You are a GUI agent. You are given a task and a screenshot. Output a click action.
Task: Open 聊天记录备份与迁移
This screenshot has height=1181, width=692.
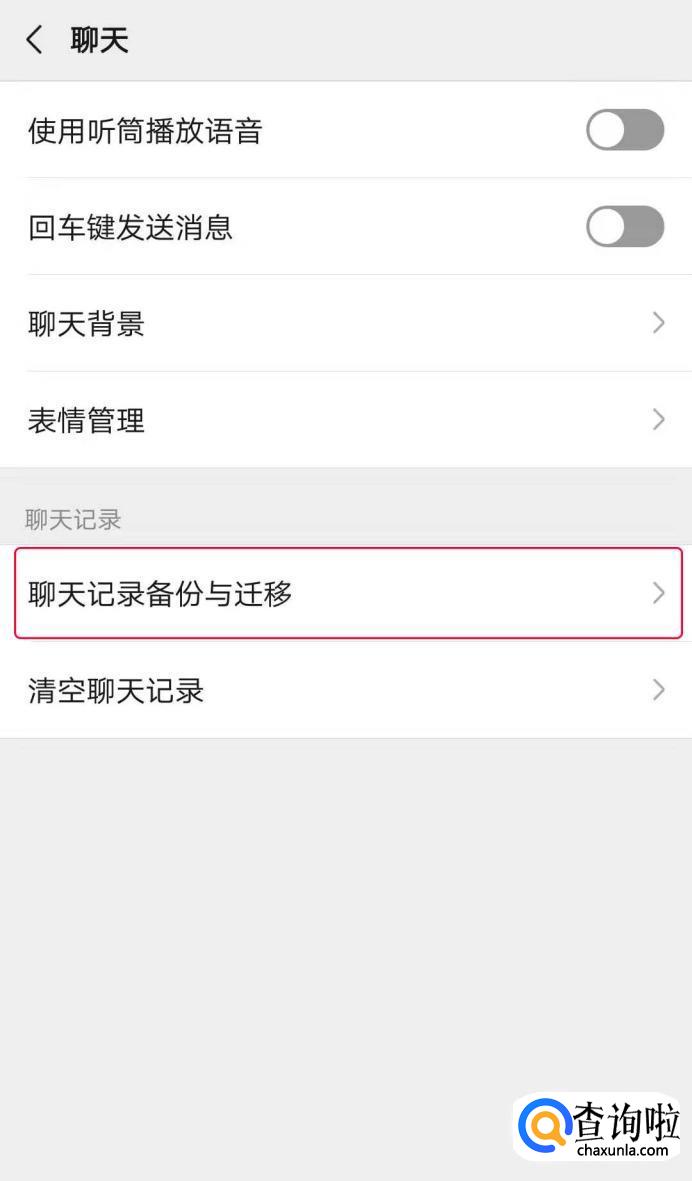pyautogui.click(x=346, y=593)
